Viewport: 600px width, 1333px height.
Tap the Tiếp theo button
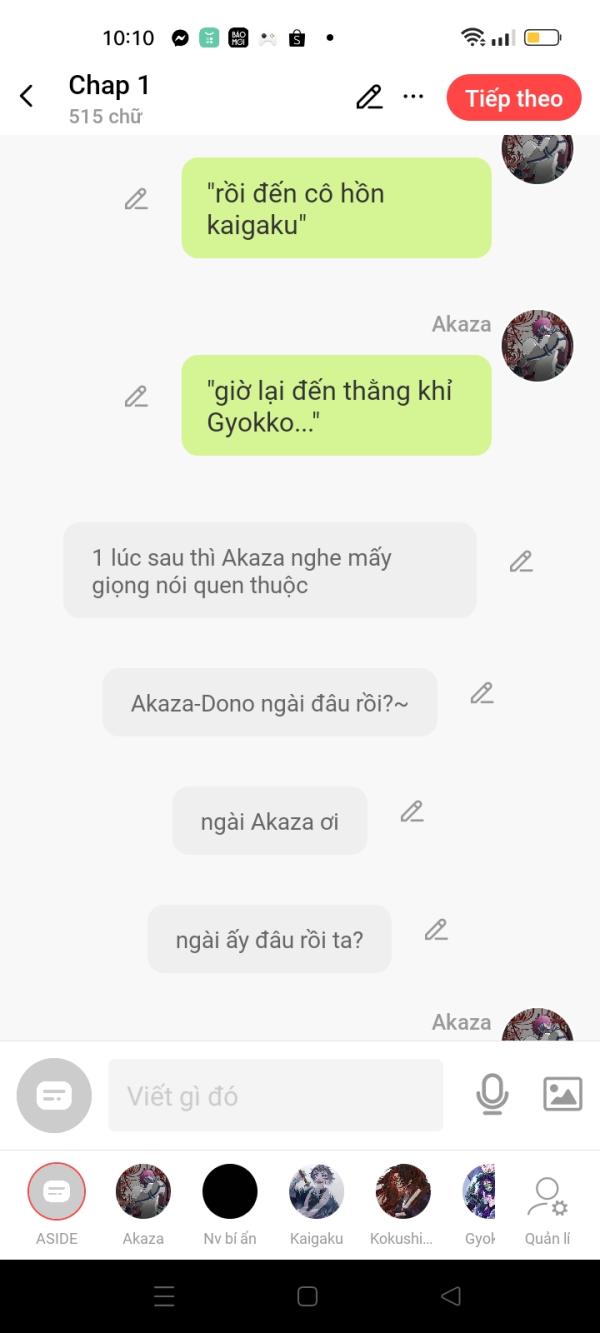(514, 98)
